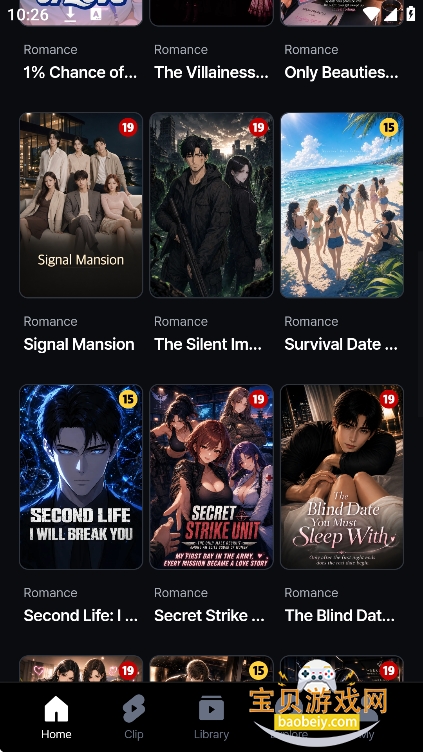Open the Survival Date beach cover
Viewport: 423px width, 752px height.
click(x=342, y=205)
